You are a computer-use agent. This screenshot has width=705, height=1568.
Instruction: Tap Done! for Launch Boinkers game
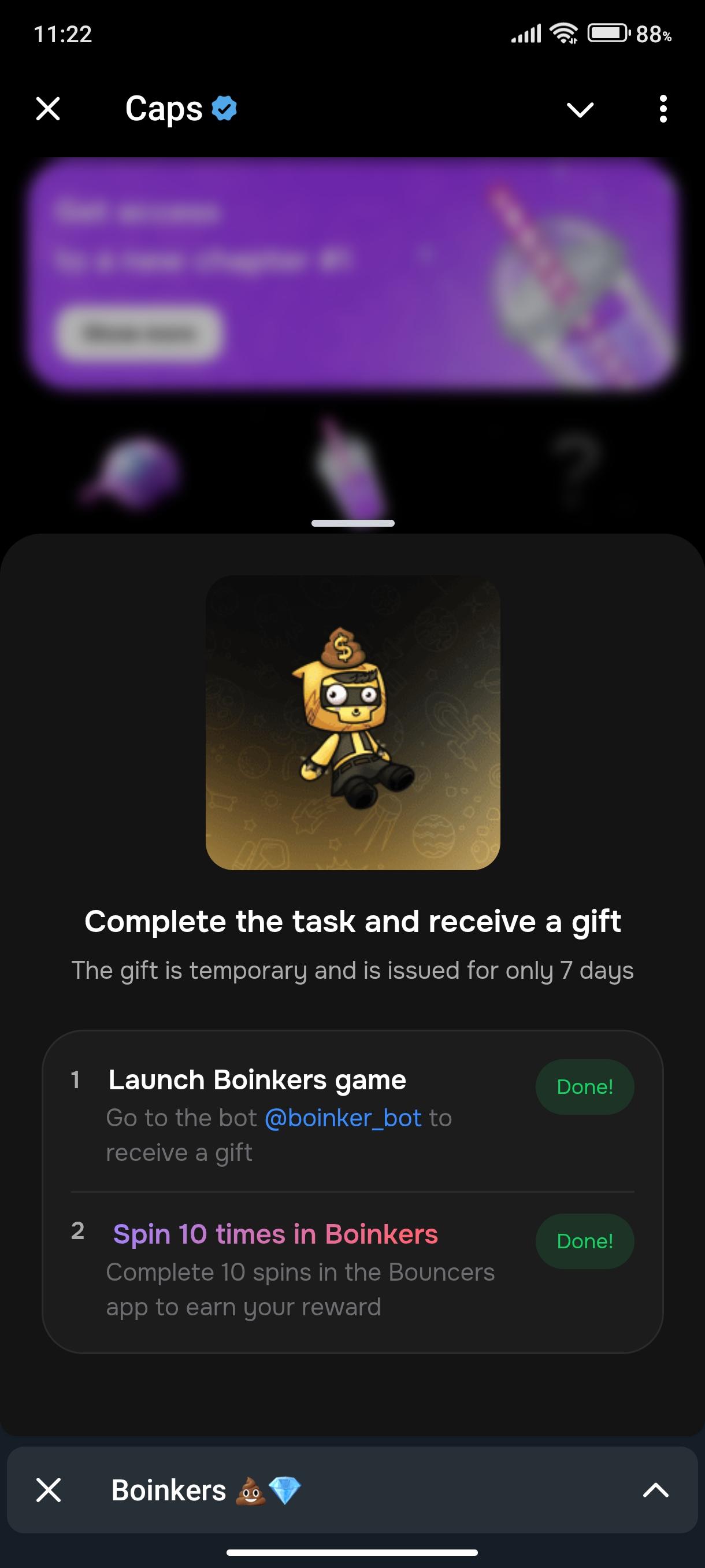point(585,1087)
